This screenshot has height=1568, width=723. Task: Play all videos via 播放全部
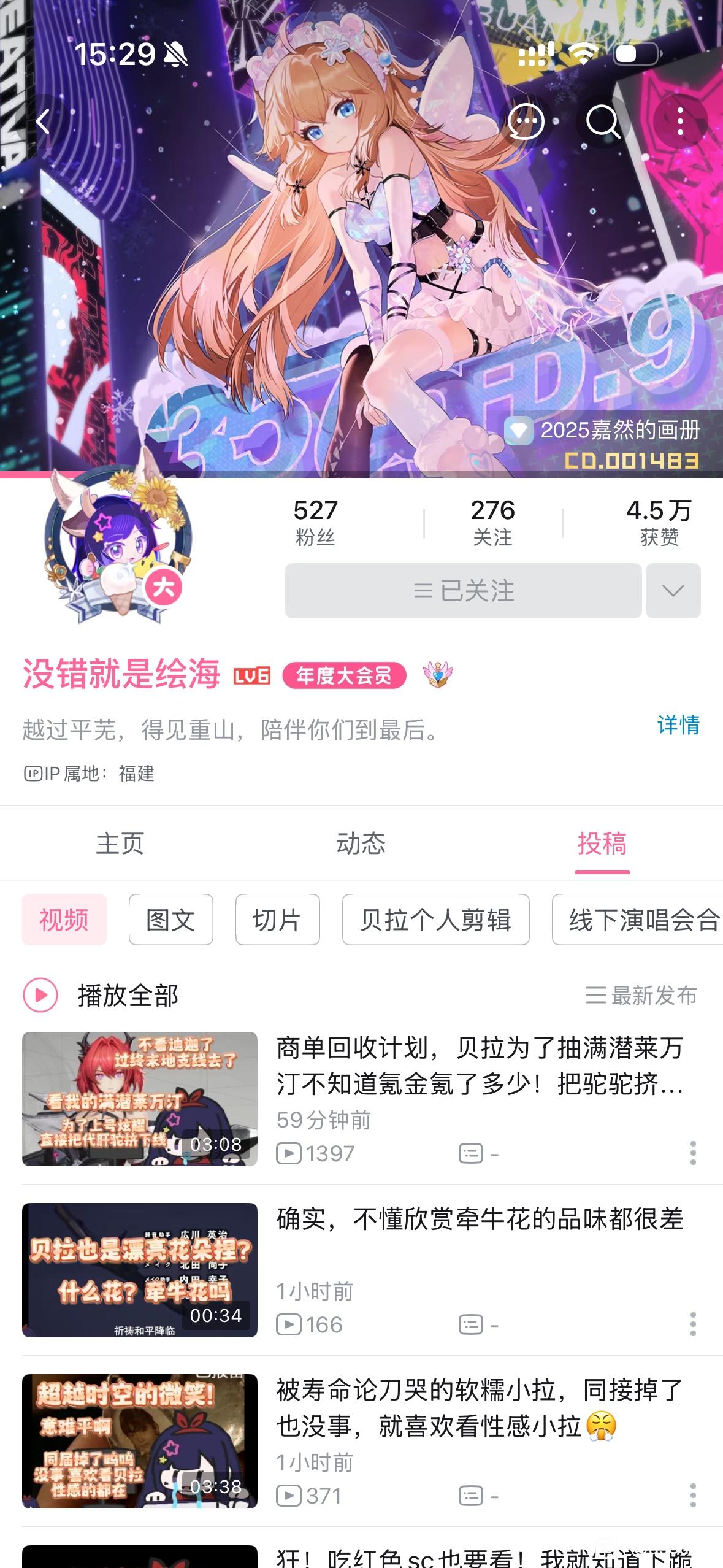(x=101, y=995)
